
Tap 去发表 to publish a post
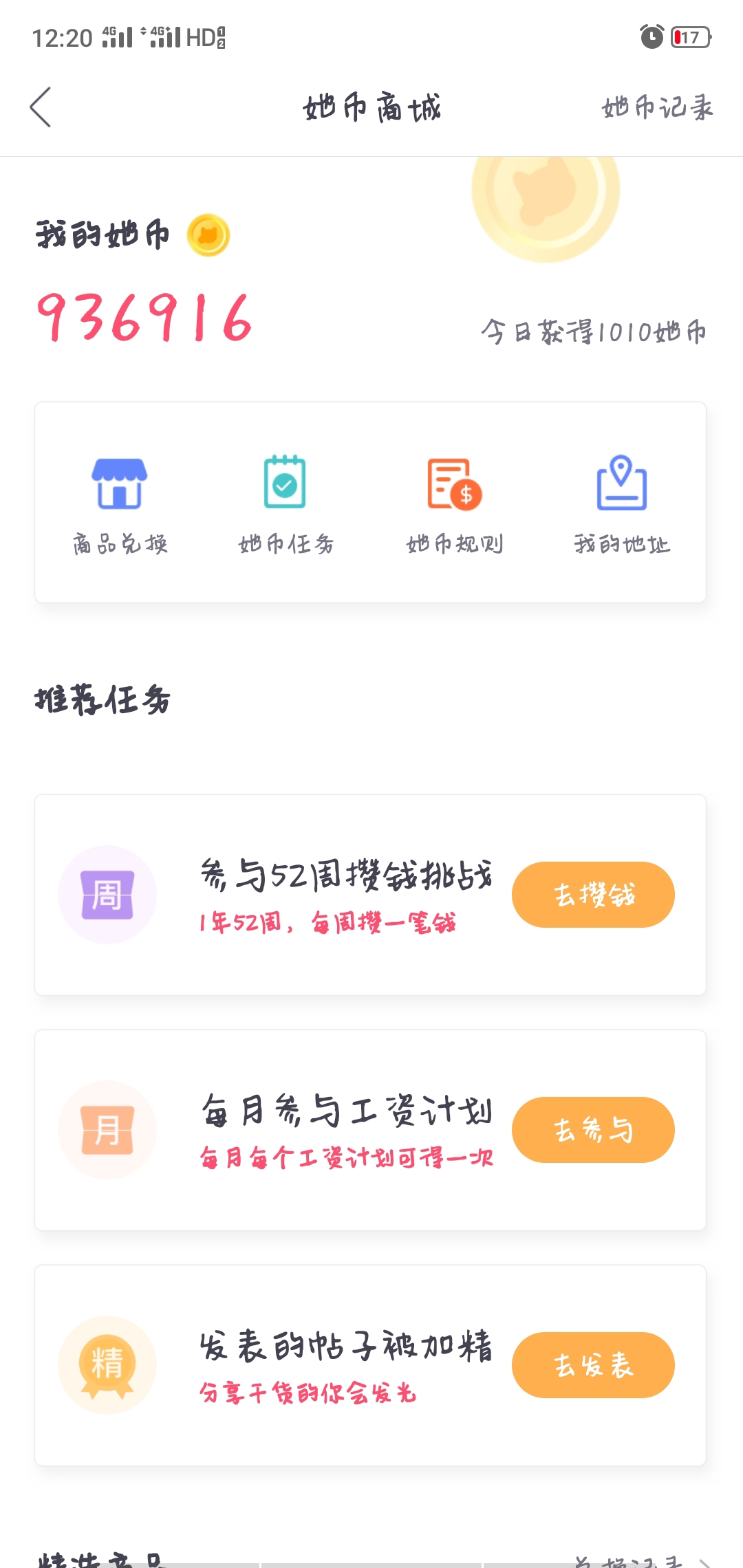593,1365
